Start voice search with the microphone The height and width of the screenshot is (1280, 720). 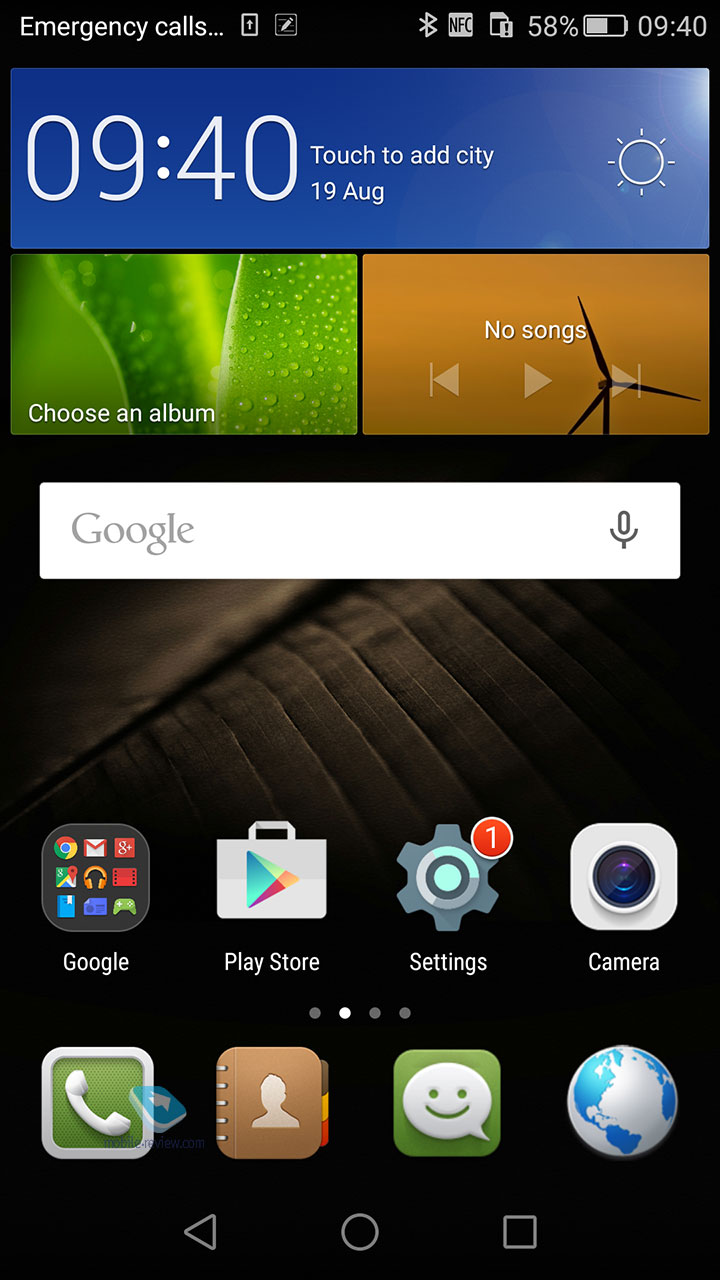(x=624, y=530)
